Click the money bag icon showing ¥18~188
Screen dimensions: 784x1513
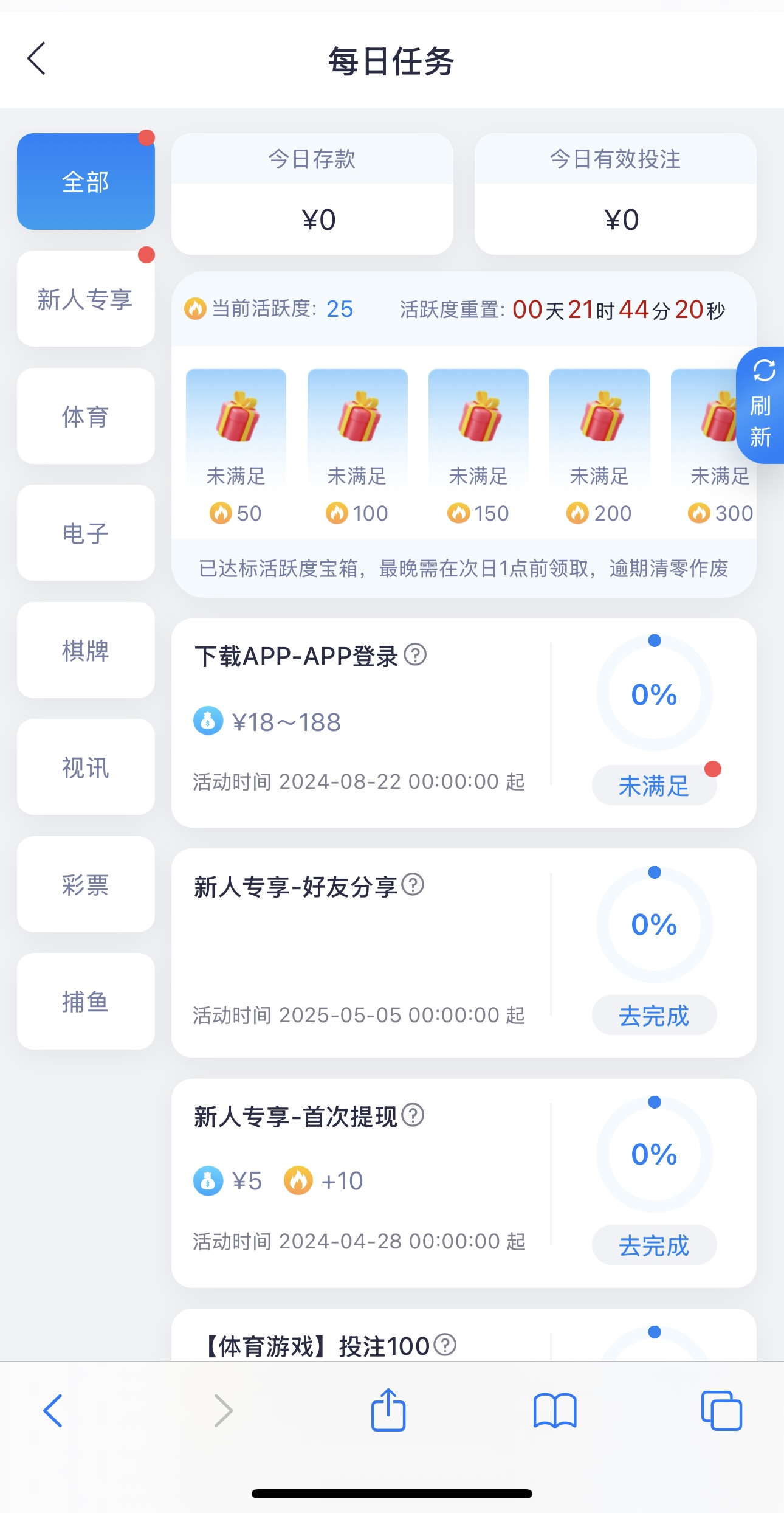208,721
